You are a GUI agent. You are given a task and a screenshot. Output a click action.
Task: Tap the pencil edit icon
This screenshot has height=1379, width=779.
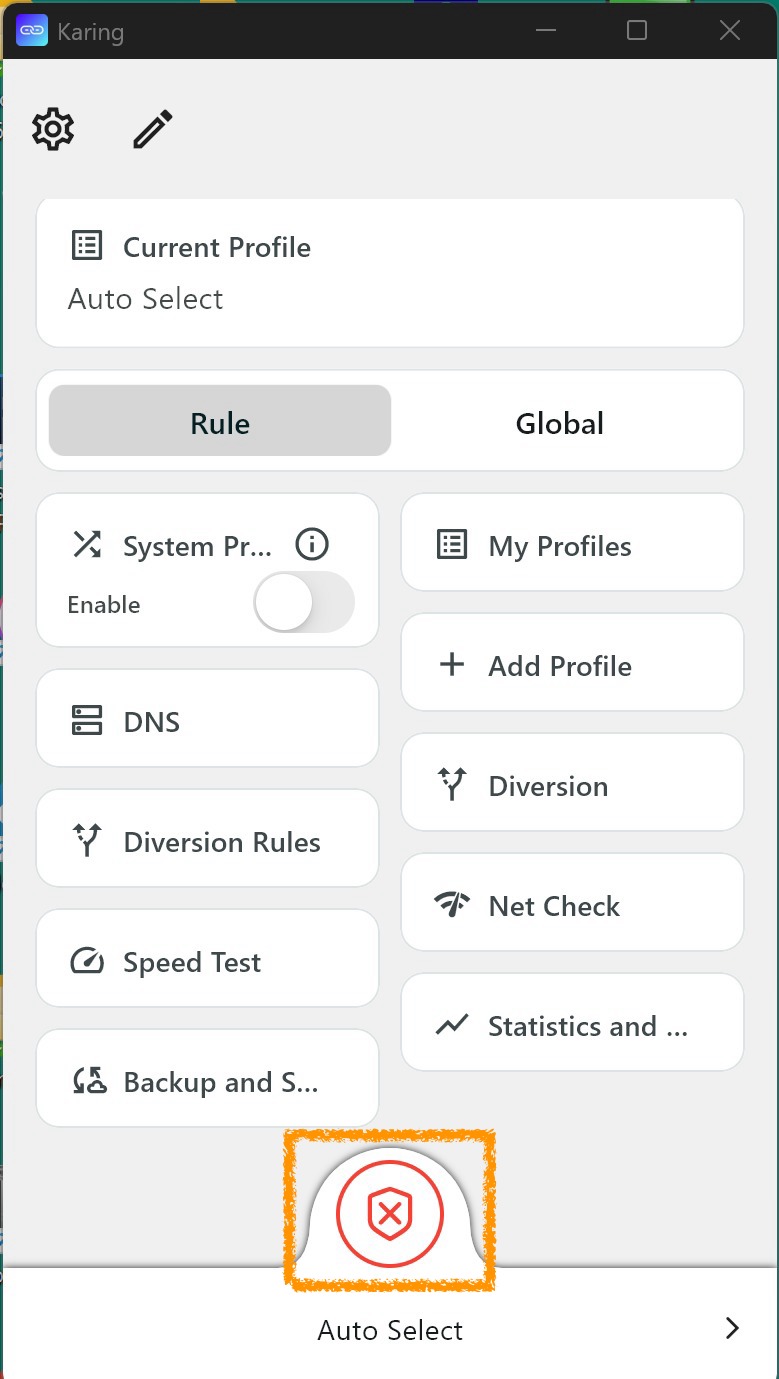(x=153, y=130)
